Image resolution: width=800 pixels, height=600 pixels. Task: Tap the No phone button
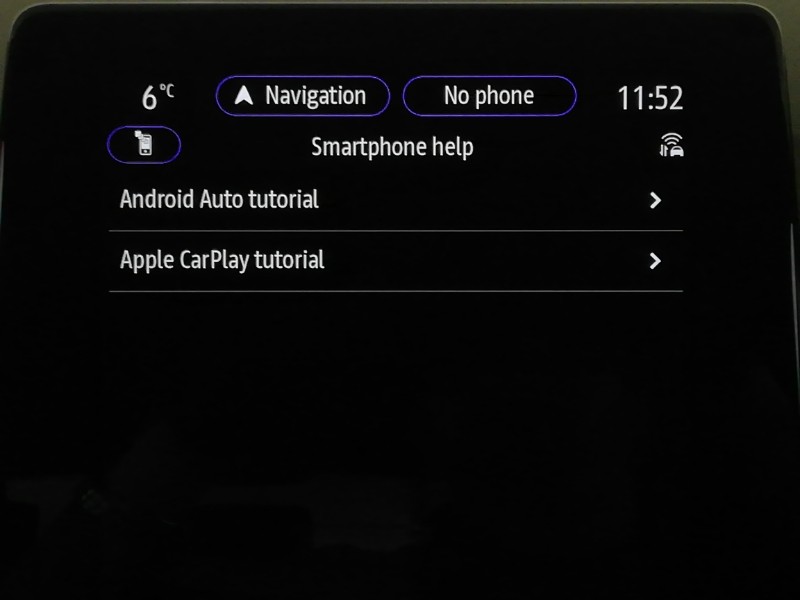tap(489, 96)
